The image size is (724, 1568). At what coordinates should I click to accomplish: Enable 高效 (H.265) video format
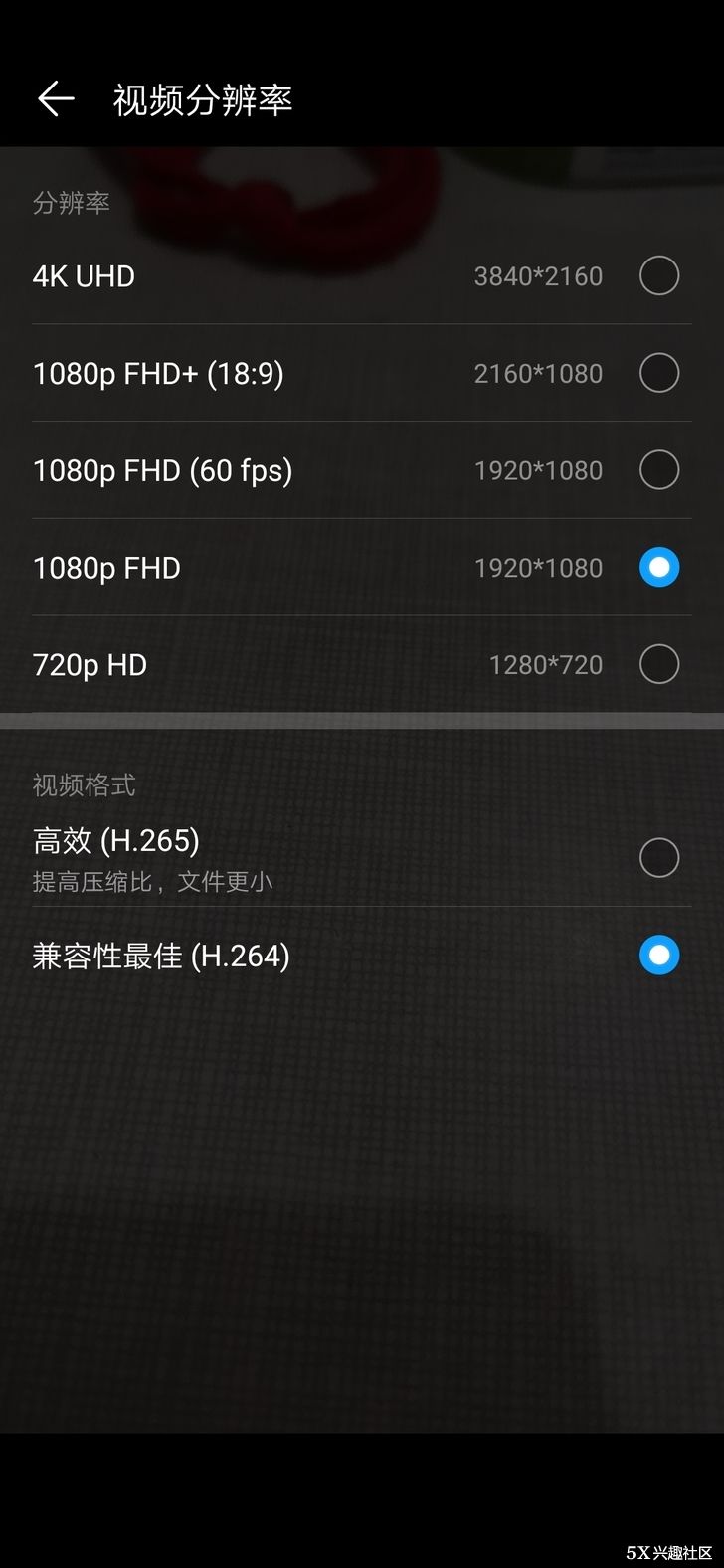click(x=659, y=857)
